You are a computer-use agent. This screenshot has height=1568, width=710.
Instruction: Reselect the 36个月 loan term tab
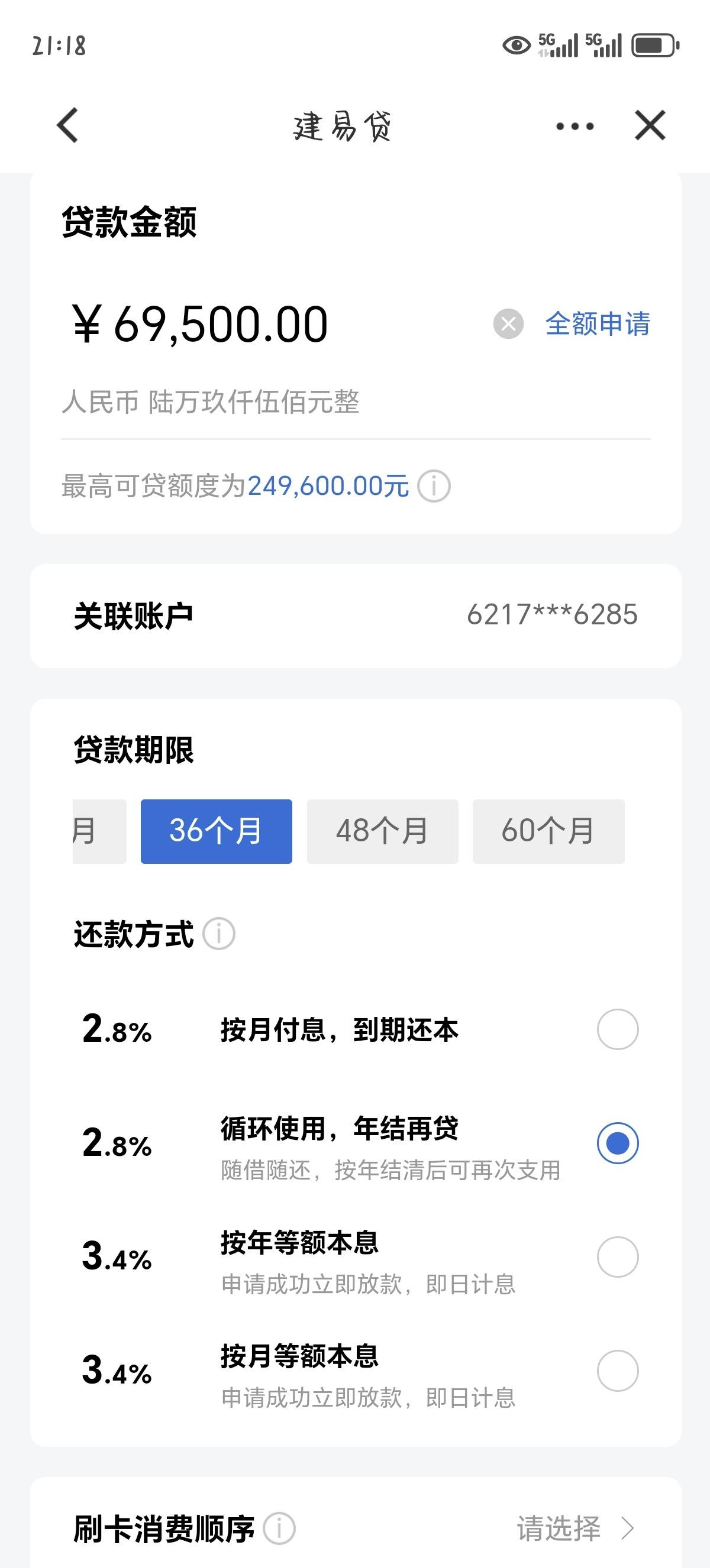click(216, 829)
